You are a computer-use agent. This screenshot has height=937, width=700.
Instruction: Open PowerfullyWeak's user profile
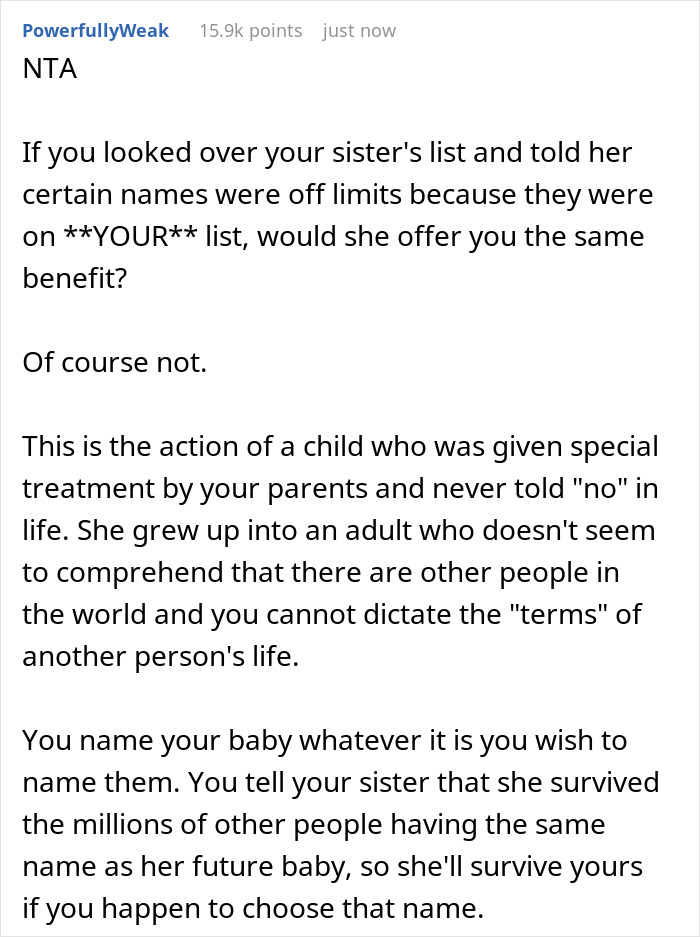[96, 31]
